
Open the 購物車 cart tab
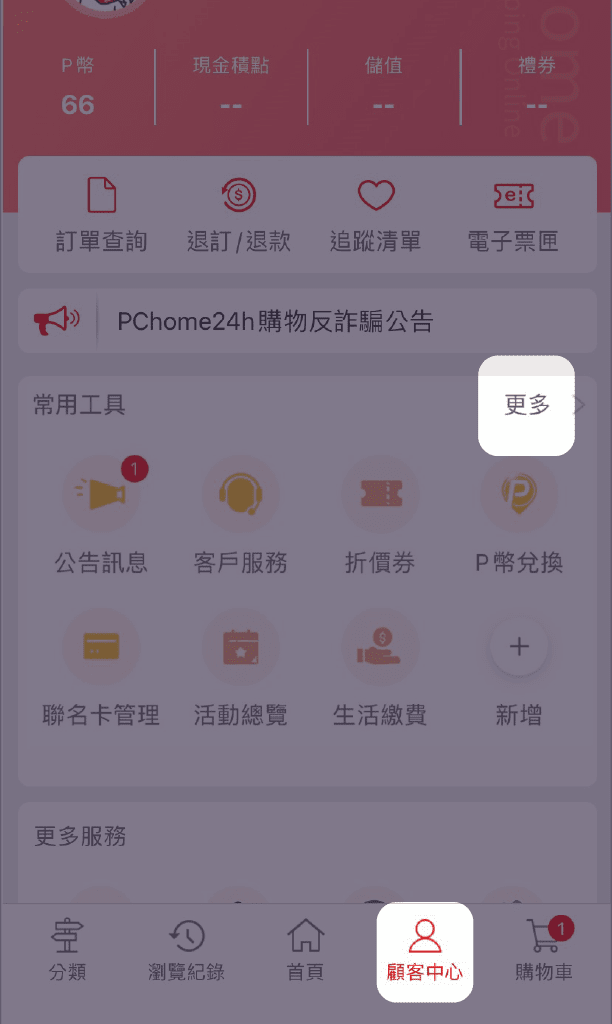544,951
